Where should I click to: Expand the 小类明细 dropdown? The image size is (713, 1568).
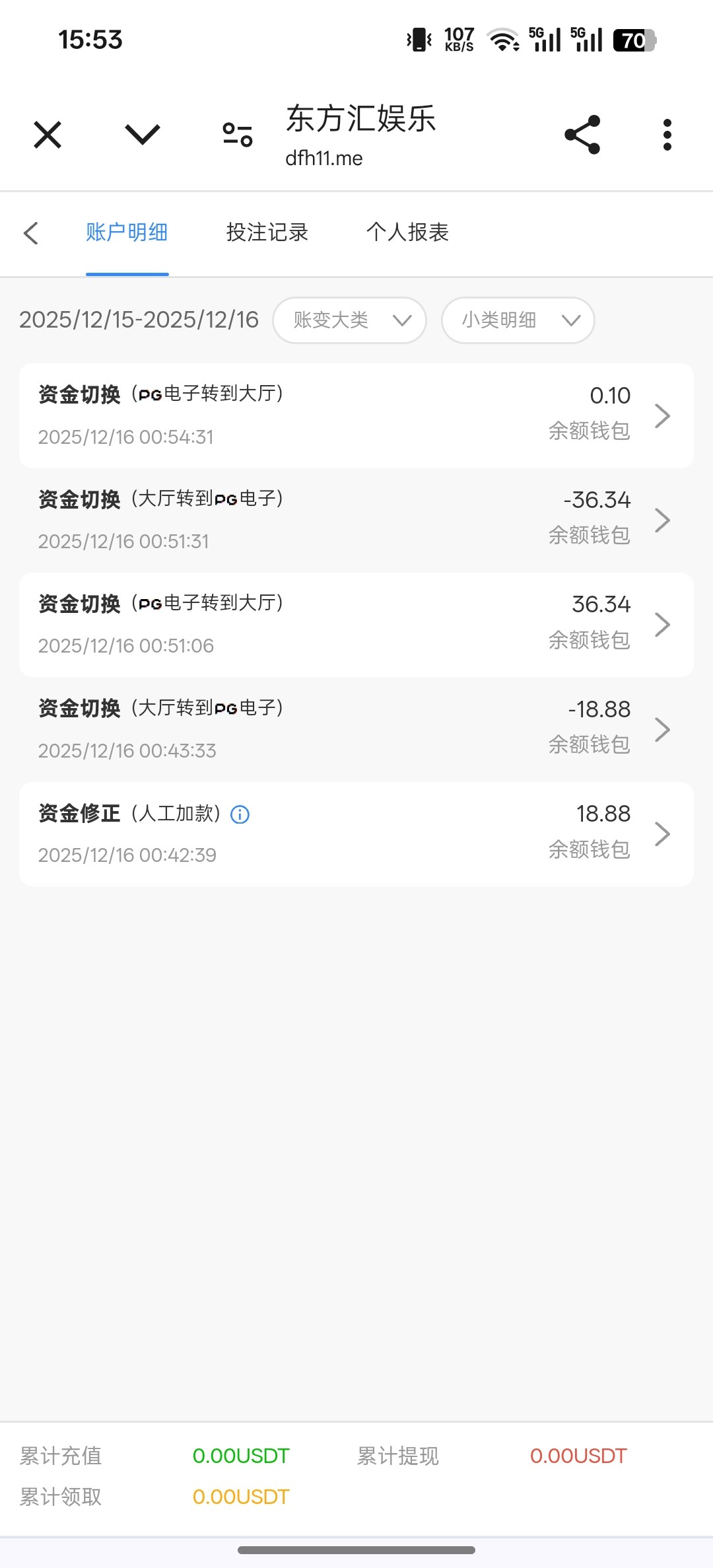click(518, 320)
